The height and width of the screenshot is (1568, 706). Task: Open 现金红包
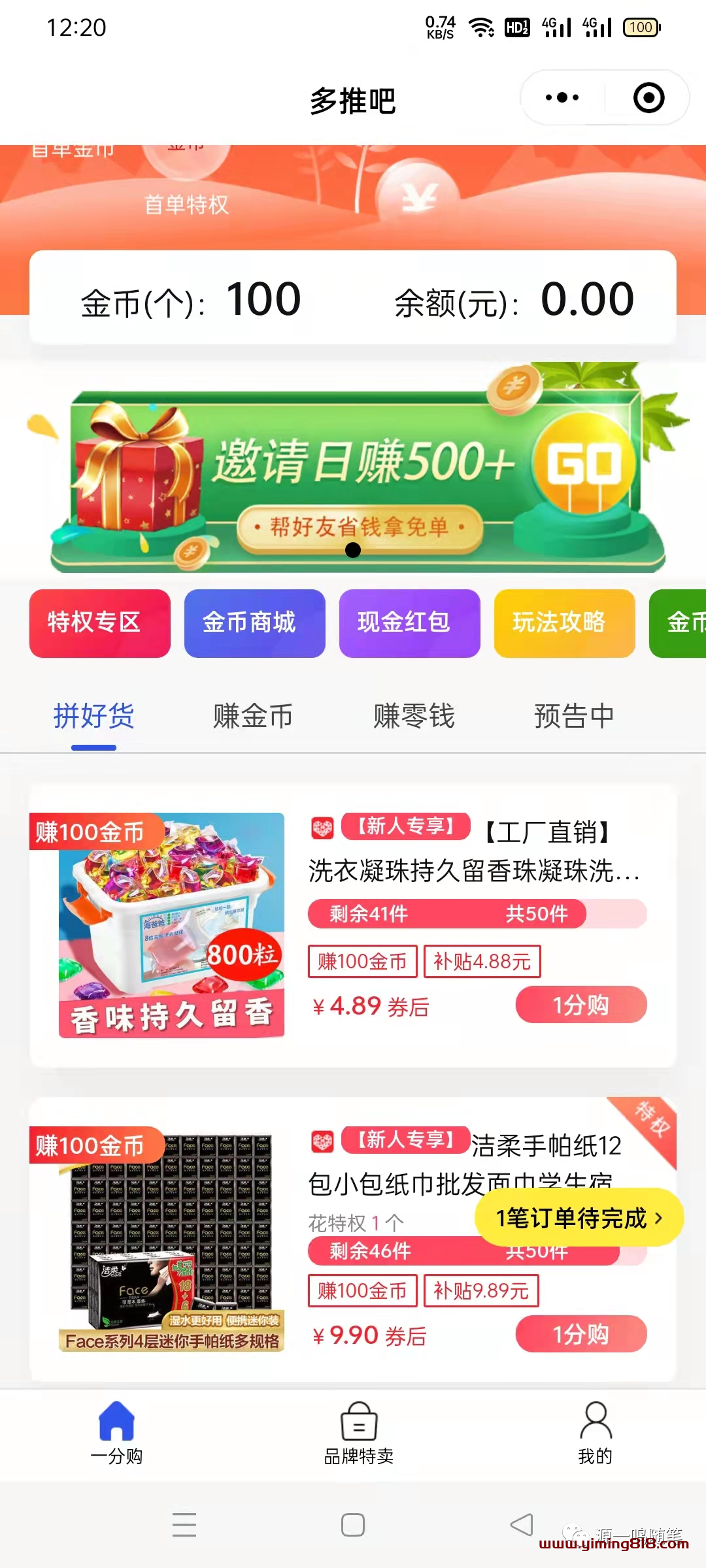click(x=410, y=623)
